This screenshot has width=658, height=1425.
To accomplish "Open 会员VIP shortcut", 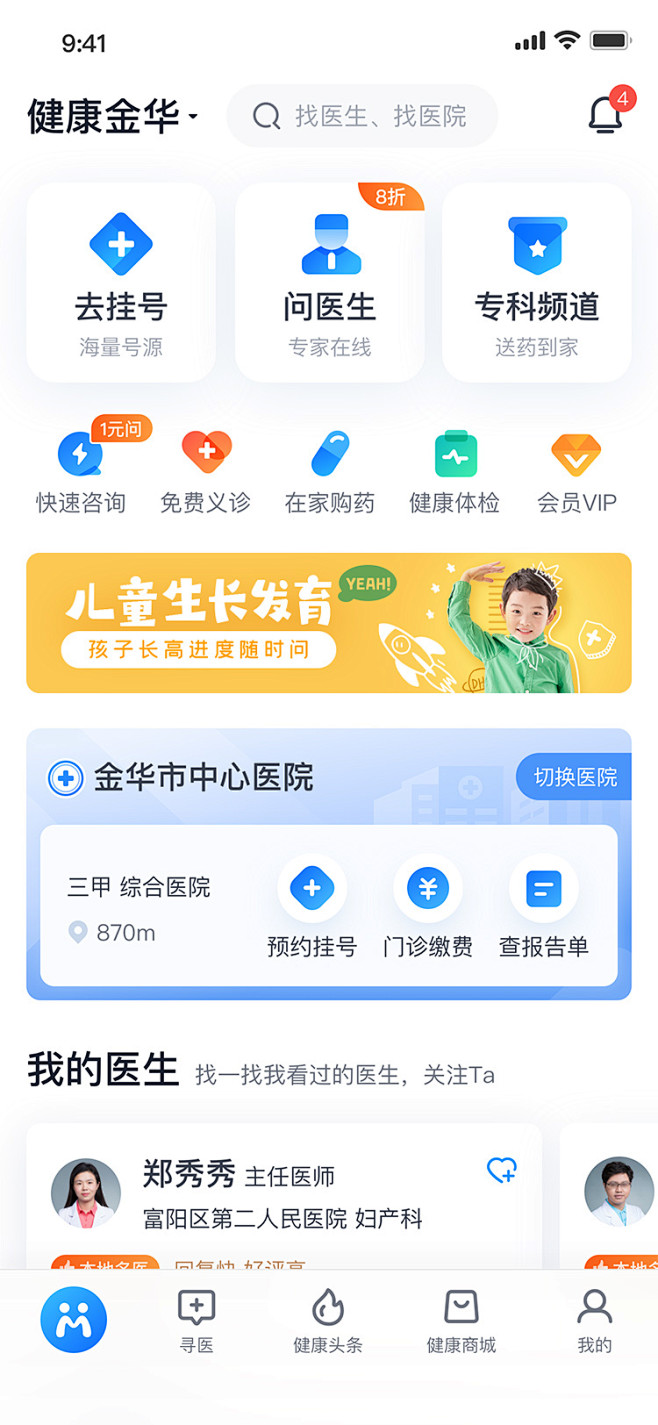I will pyautogui.click(x=577, y=472).
